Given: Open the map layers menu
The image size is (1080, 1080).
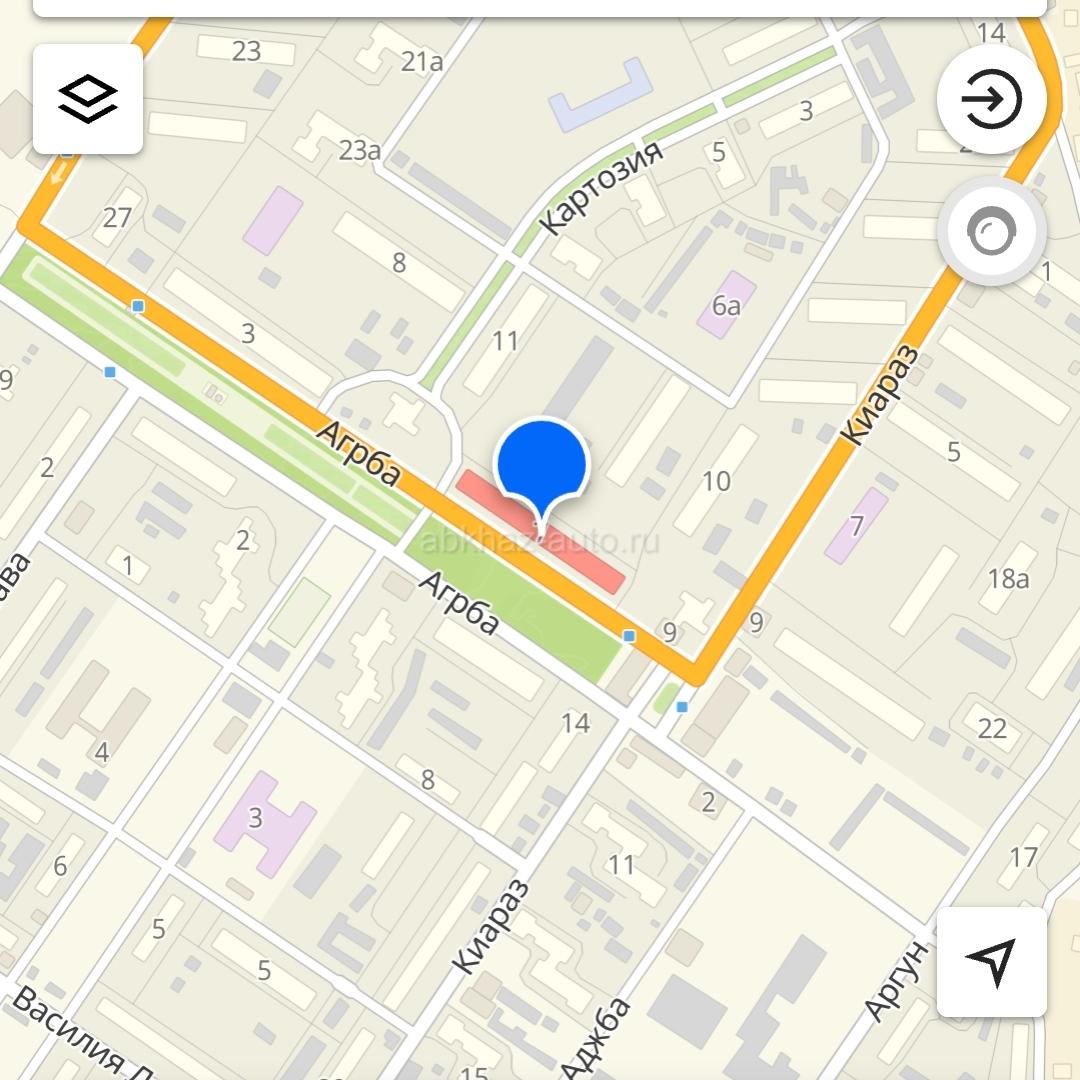Looking at the screenshot, I should click(x=88, y=99).
